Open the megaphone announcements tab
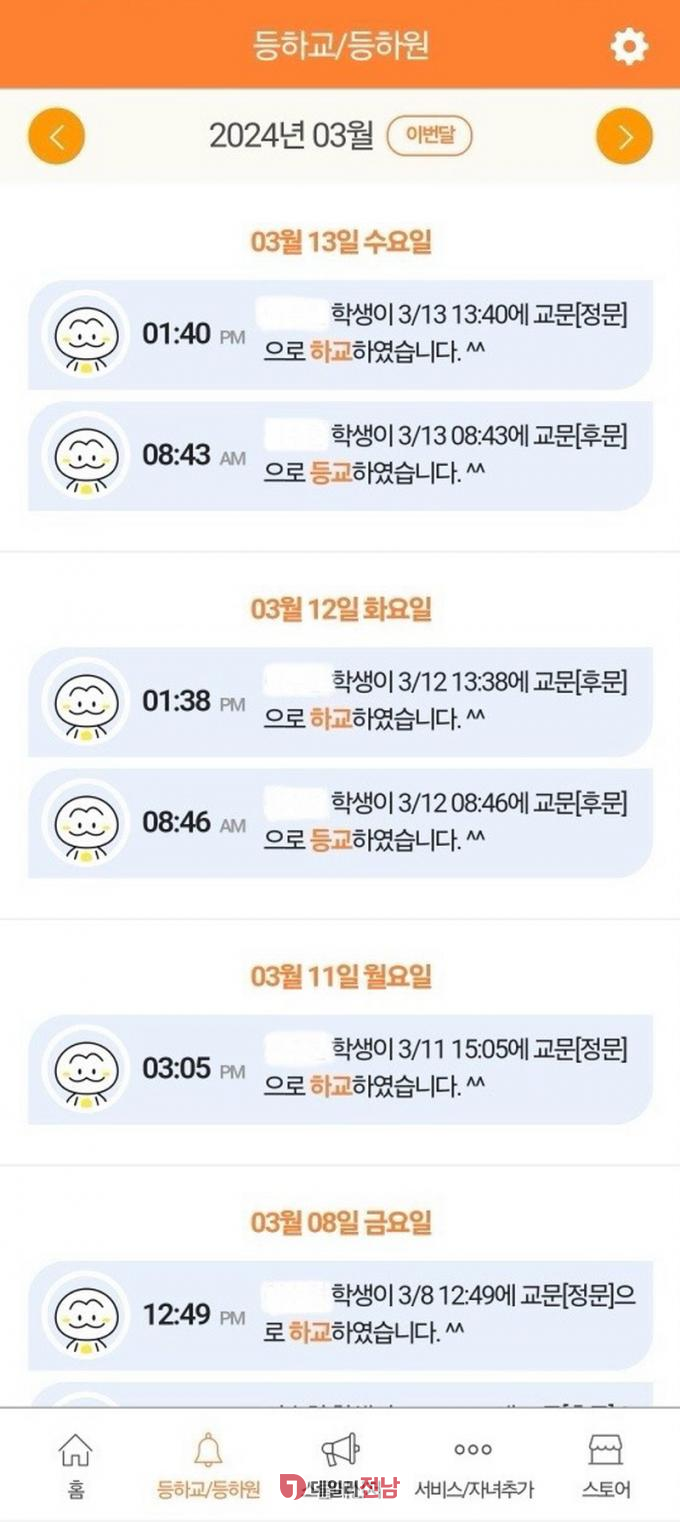Image resolution: width=680 pixels, height=1522 pixels. pyautogui.click(x=340, y=1463)
